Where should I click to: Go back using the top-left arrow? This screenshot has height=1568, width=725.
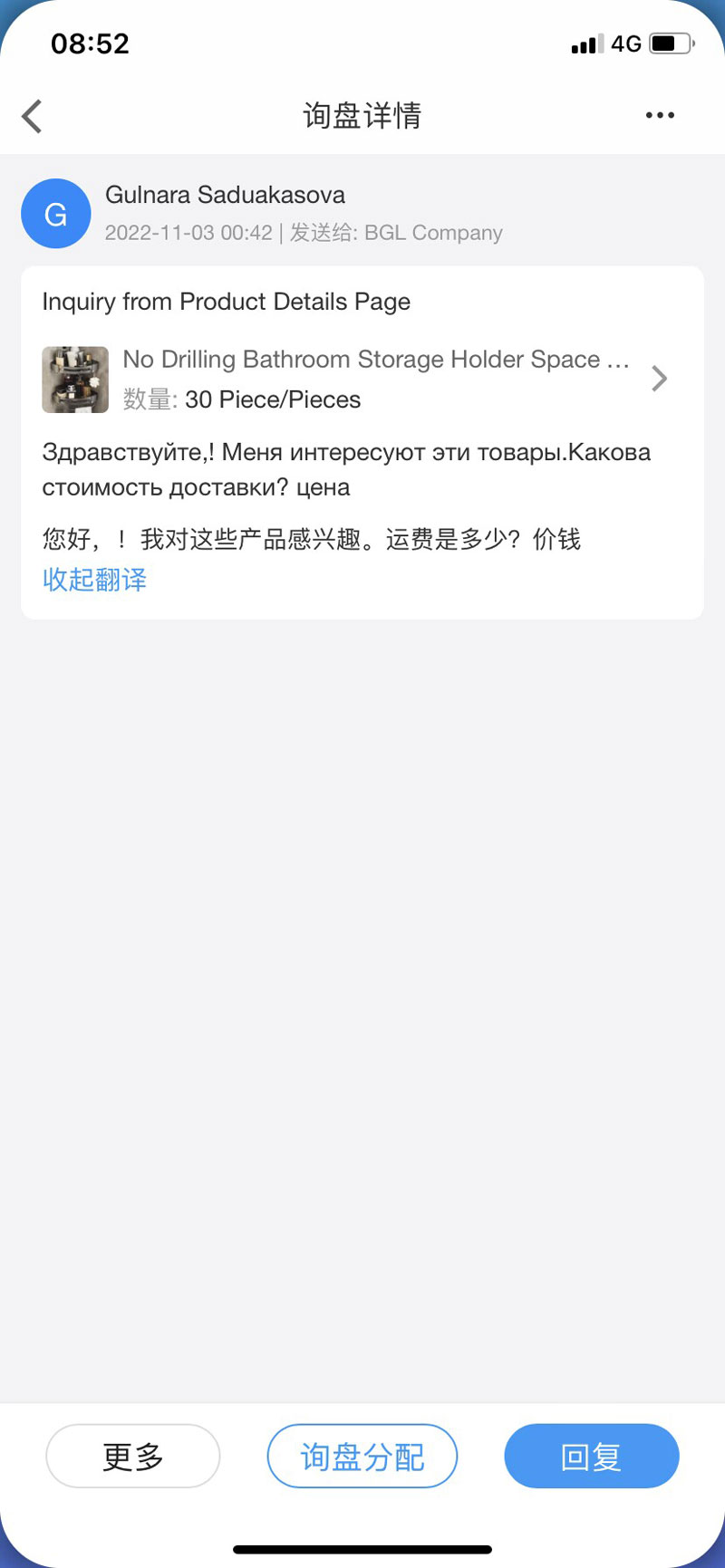[33, 116]
